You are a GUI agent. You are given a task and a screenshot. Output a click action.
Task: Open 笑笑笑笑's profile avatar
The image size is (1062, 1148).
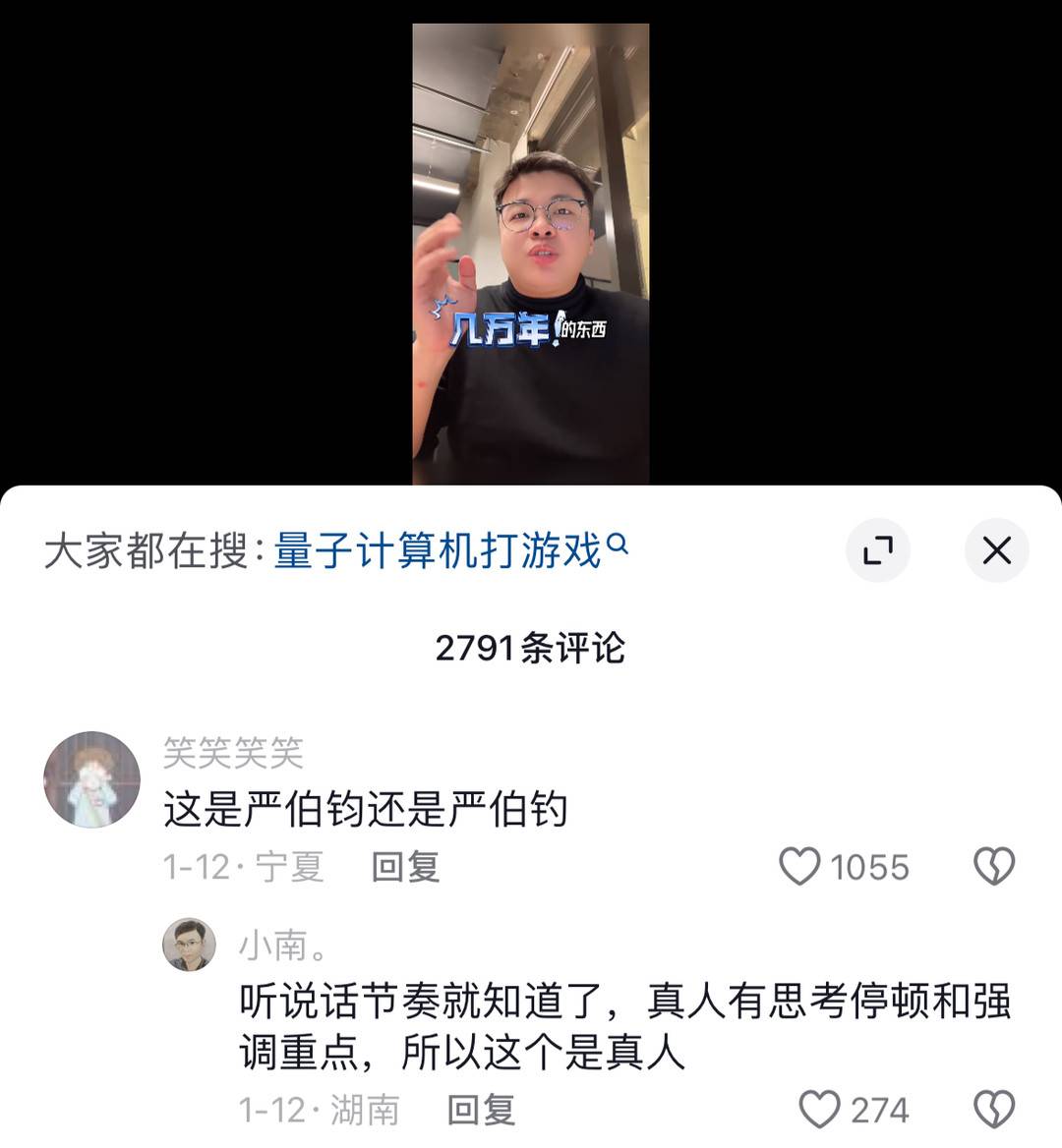coord(92,779)
